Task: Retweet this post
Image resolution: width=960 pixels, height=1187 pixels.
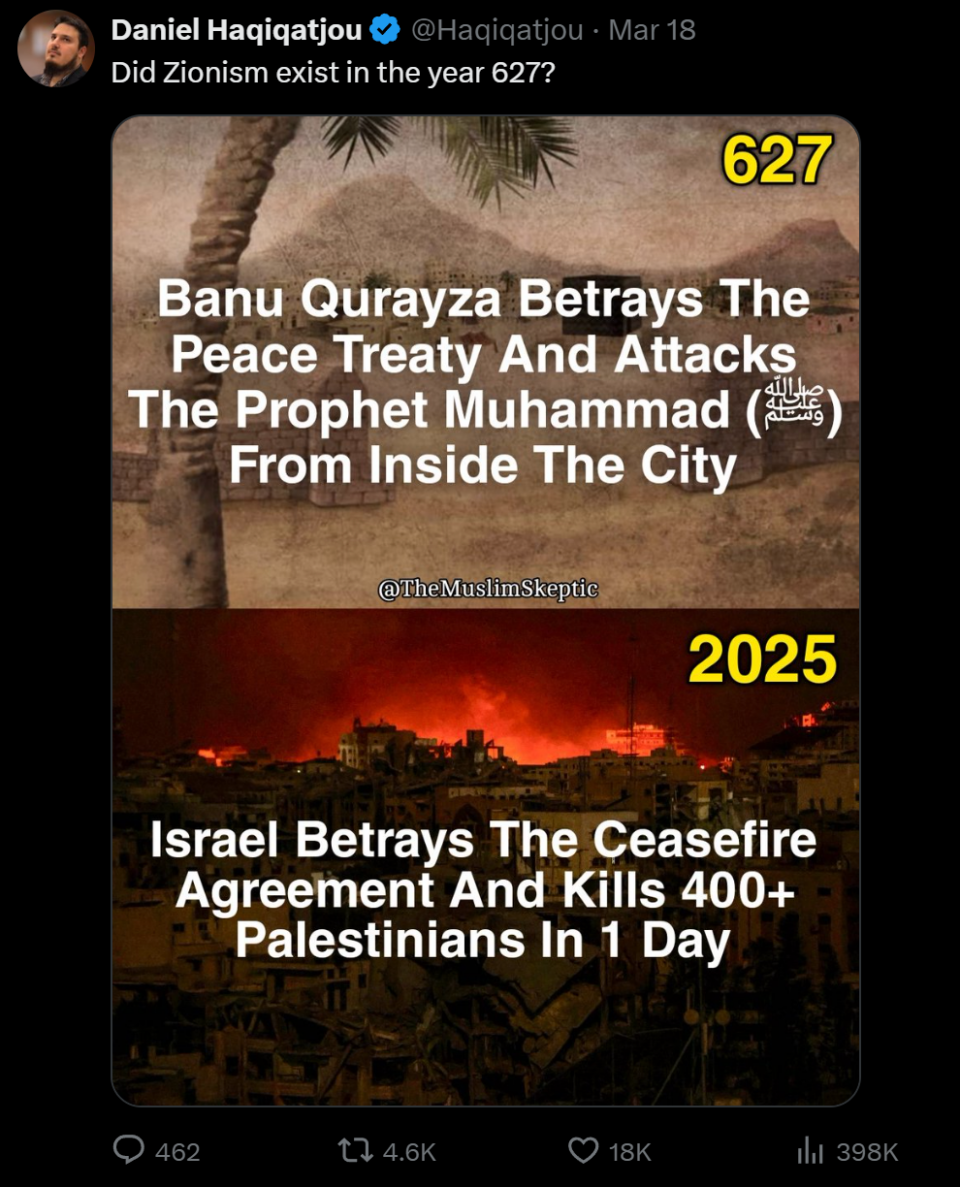Action: point(356,1151)
